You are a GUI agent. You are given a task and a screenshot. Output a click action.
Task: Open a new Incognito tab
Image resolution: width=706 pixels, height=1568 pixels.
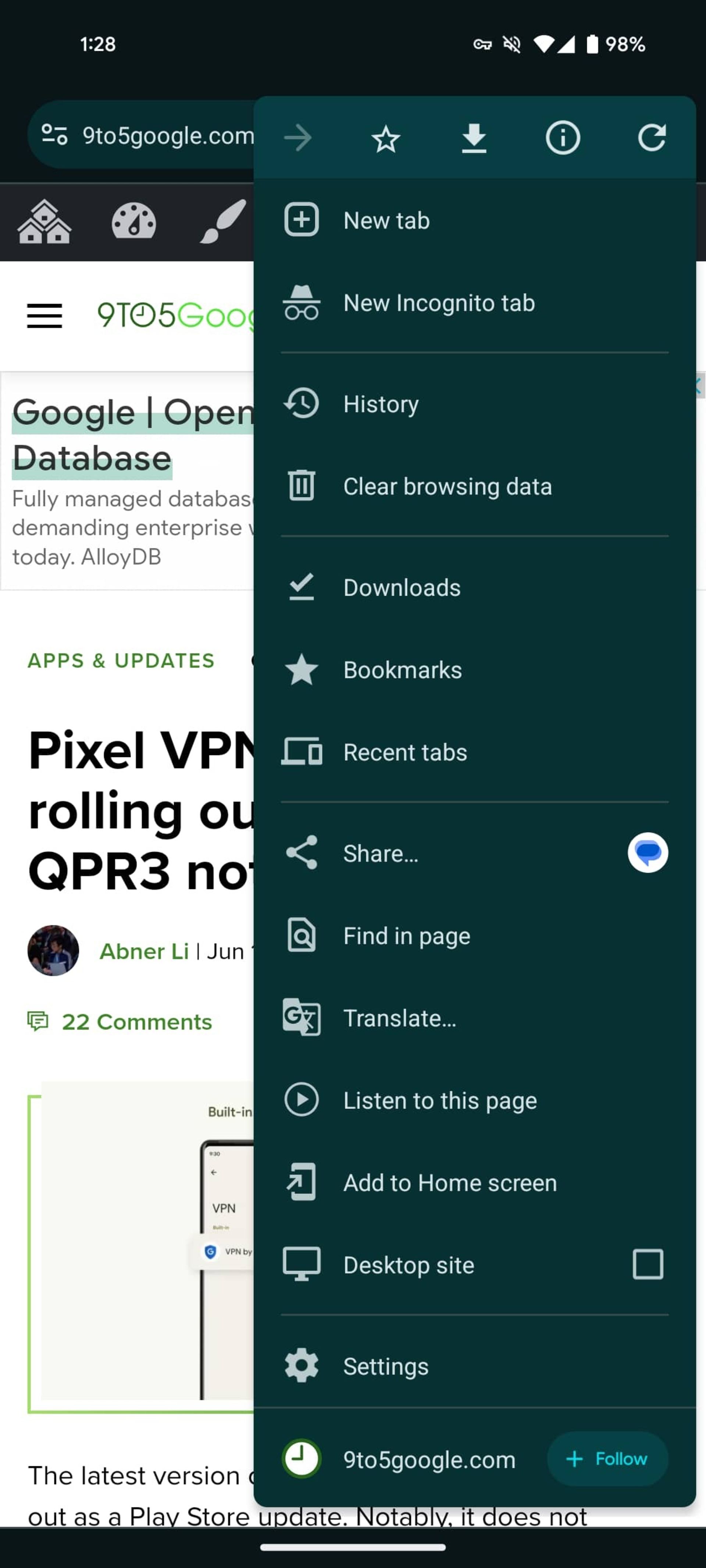[x=439, y=303]
